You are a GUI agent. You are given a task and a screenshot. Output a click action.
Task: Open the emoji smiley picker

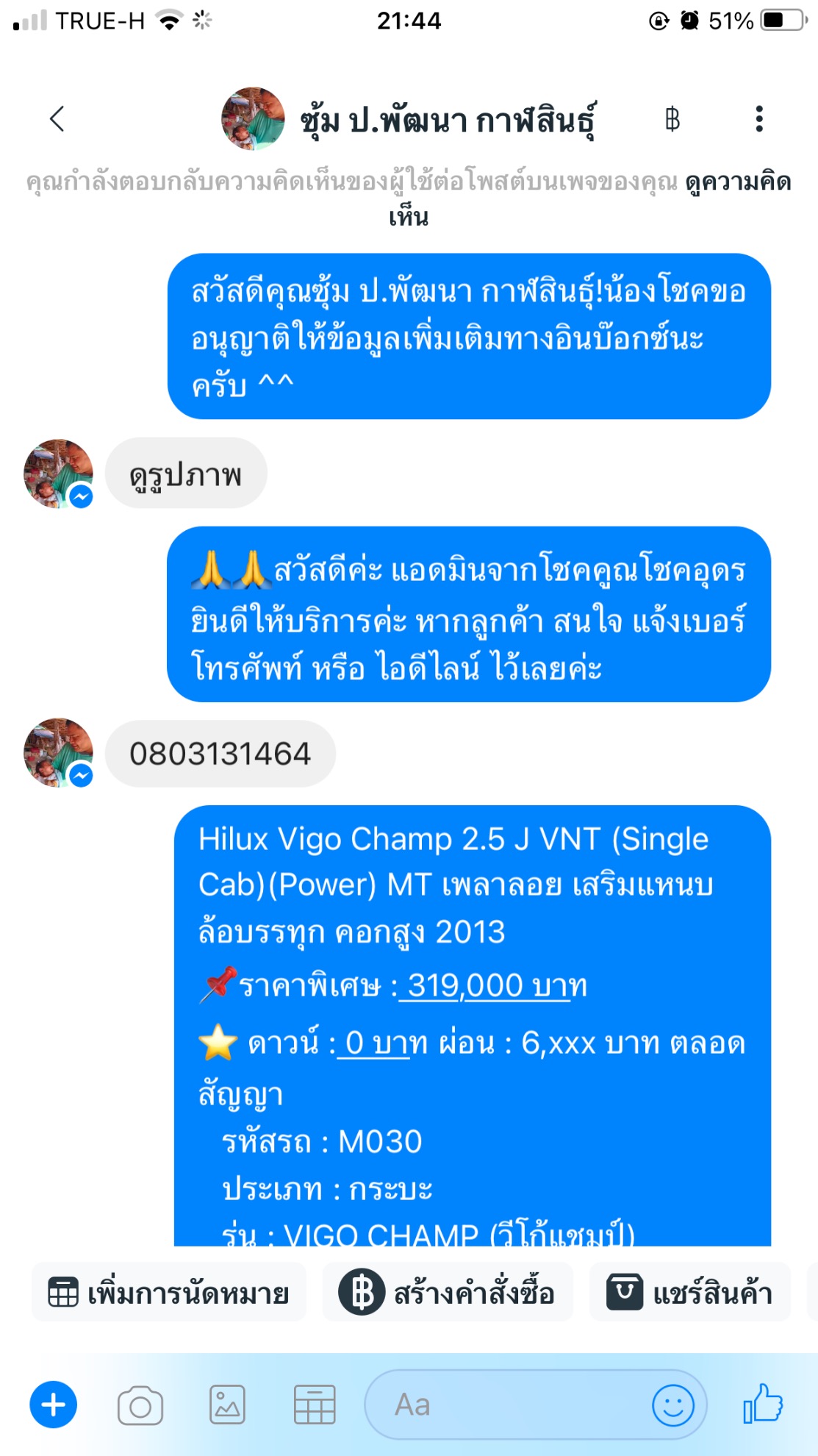[x=672, y=1405]
